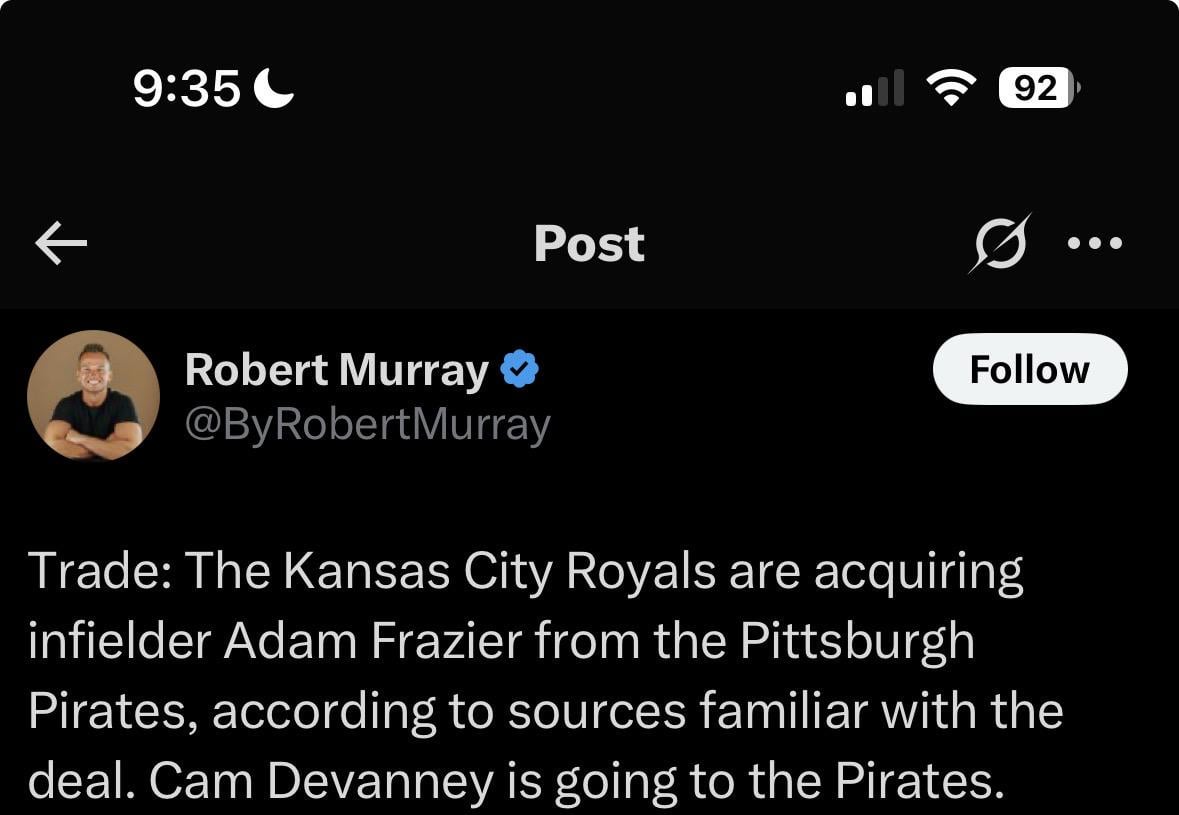Open the three-dot overflow menu
The image size is (1179, 815).
coord(1095,243)
